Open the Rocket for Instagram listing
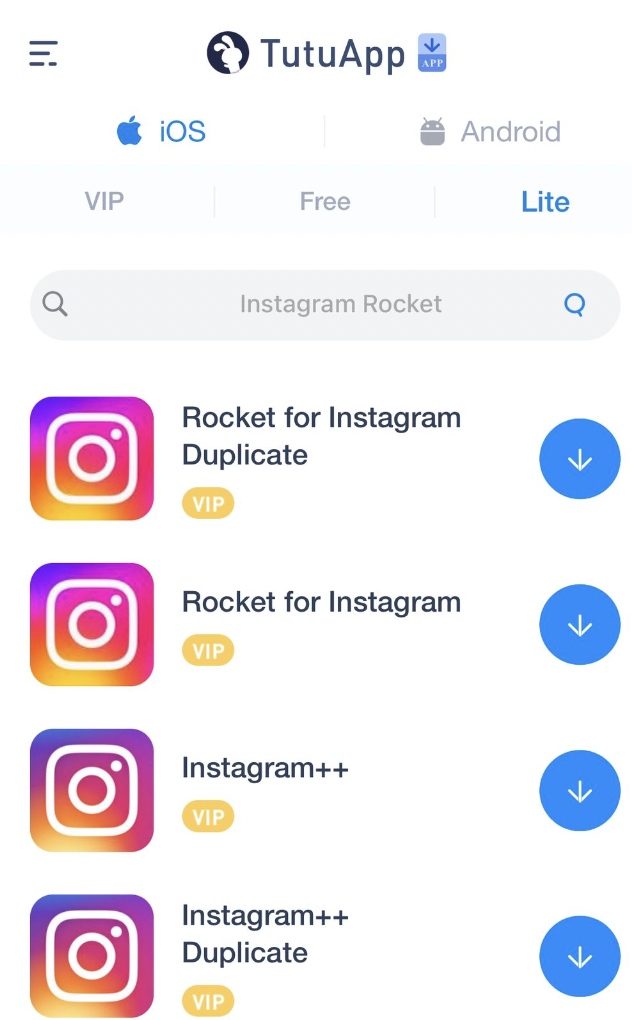Image resolution: width=632 pixels, height=1020 pixels. (x=321, y=602)
